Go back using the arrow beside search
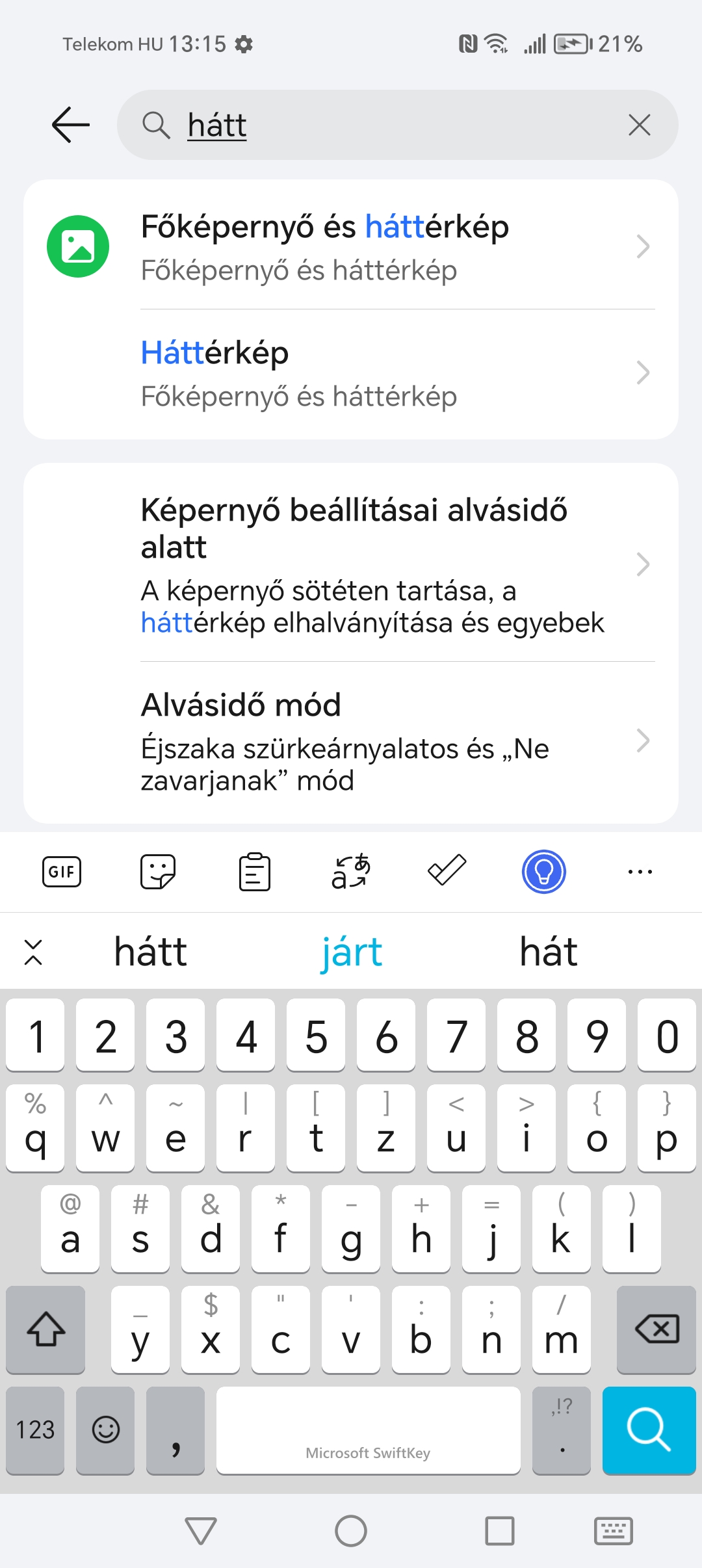702x1568 pixels. 70,125
